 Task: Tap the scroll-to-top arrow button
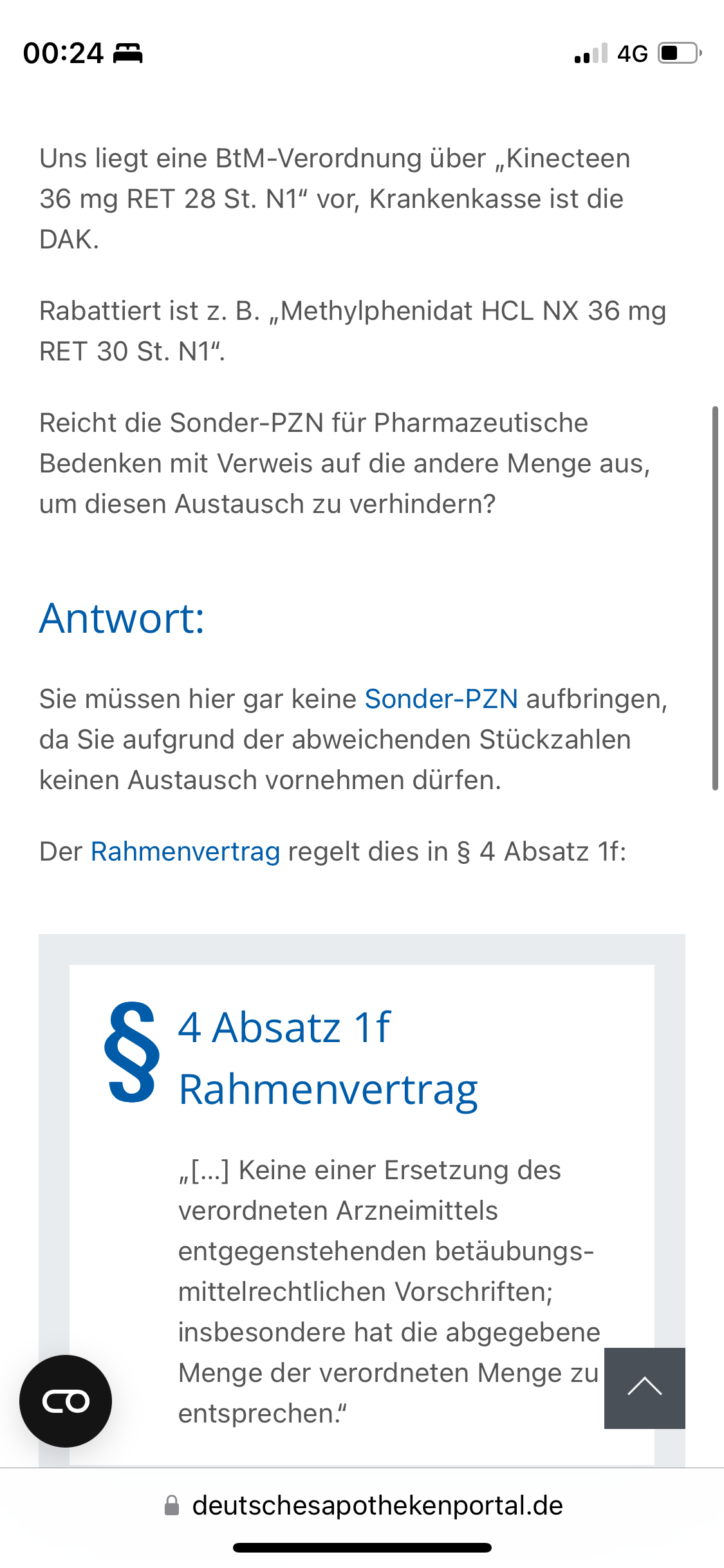tap(644, 1388)
